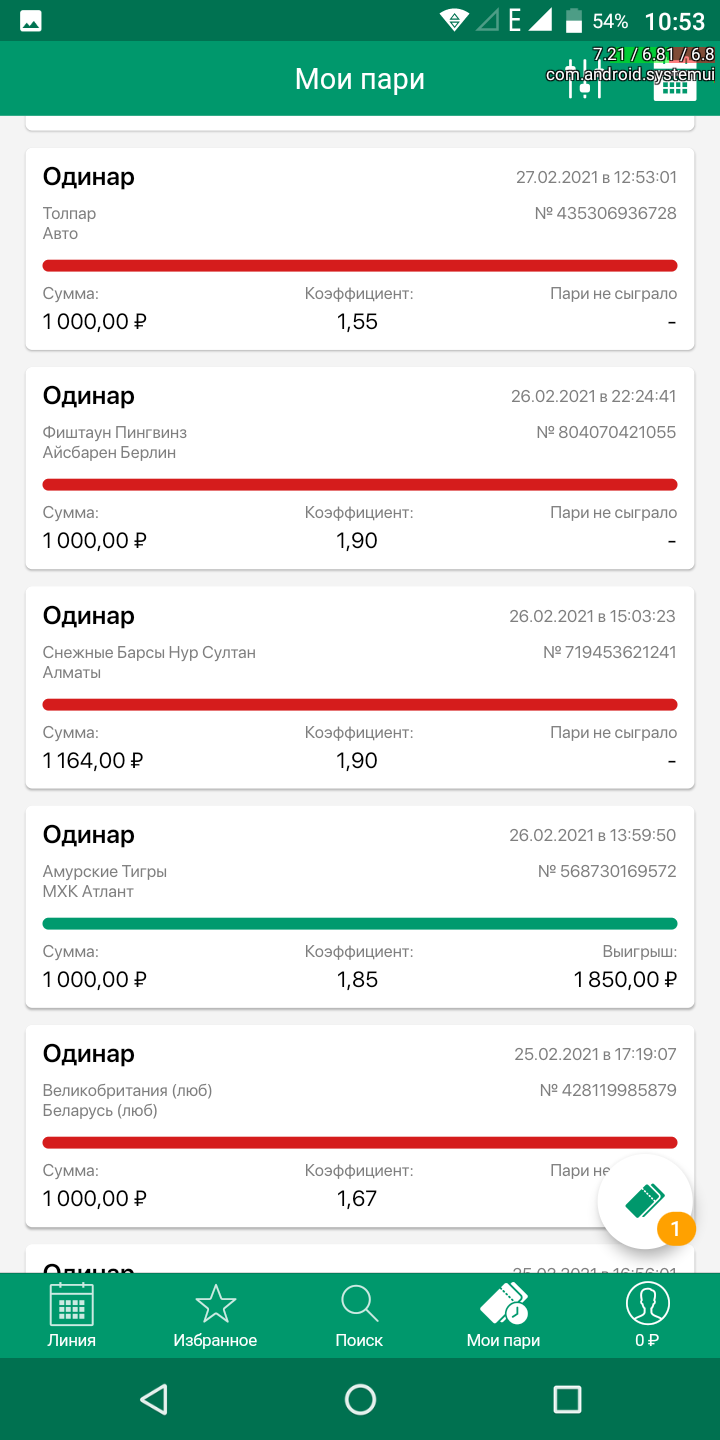Go back with the system back button
The width and height of the screenshot is (720, 1440).
pos(153,1399)
